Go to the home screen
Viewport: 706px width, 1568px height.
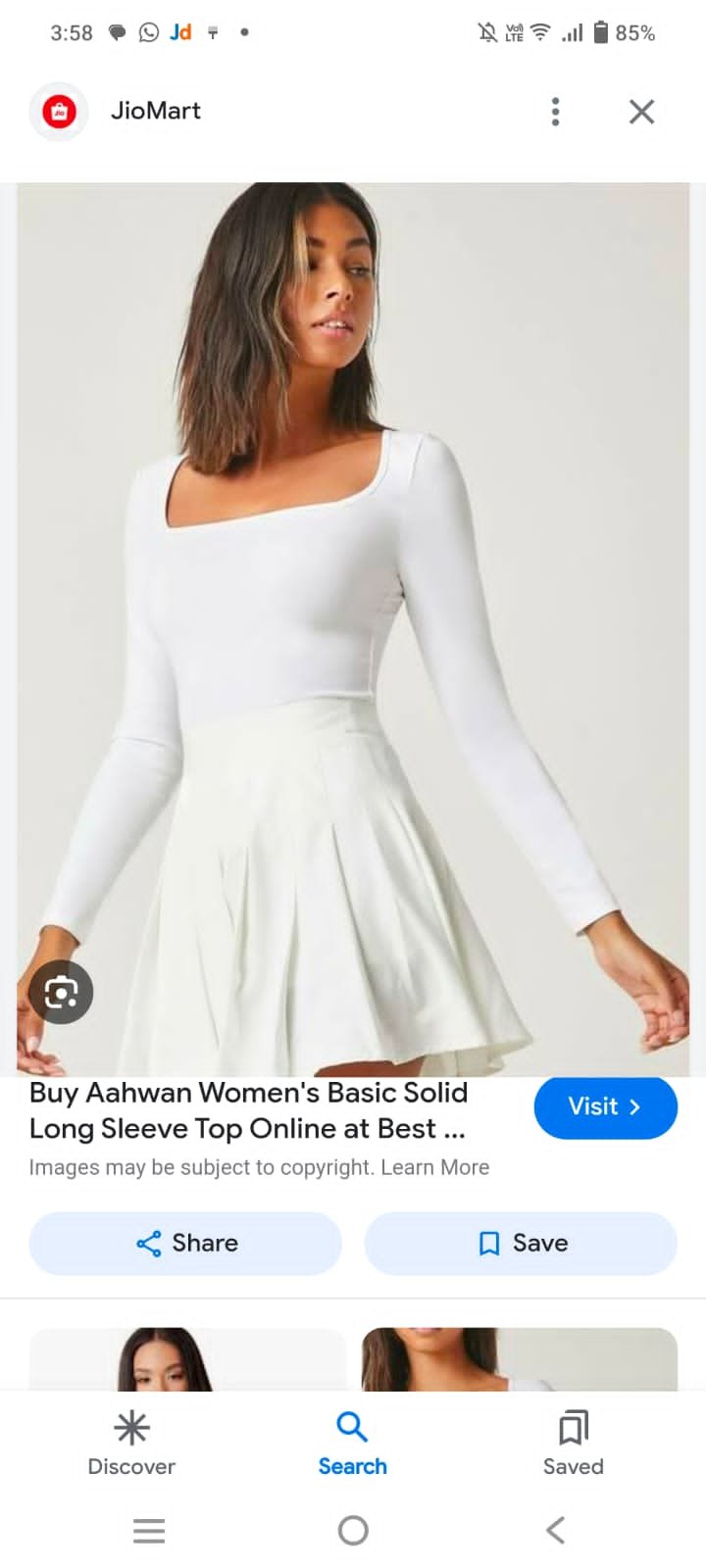coord(353,1530)
